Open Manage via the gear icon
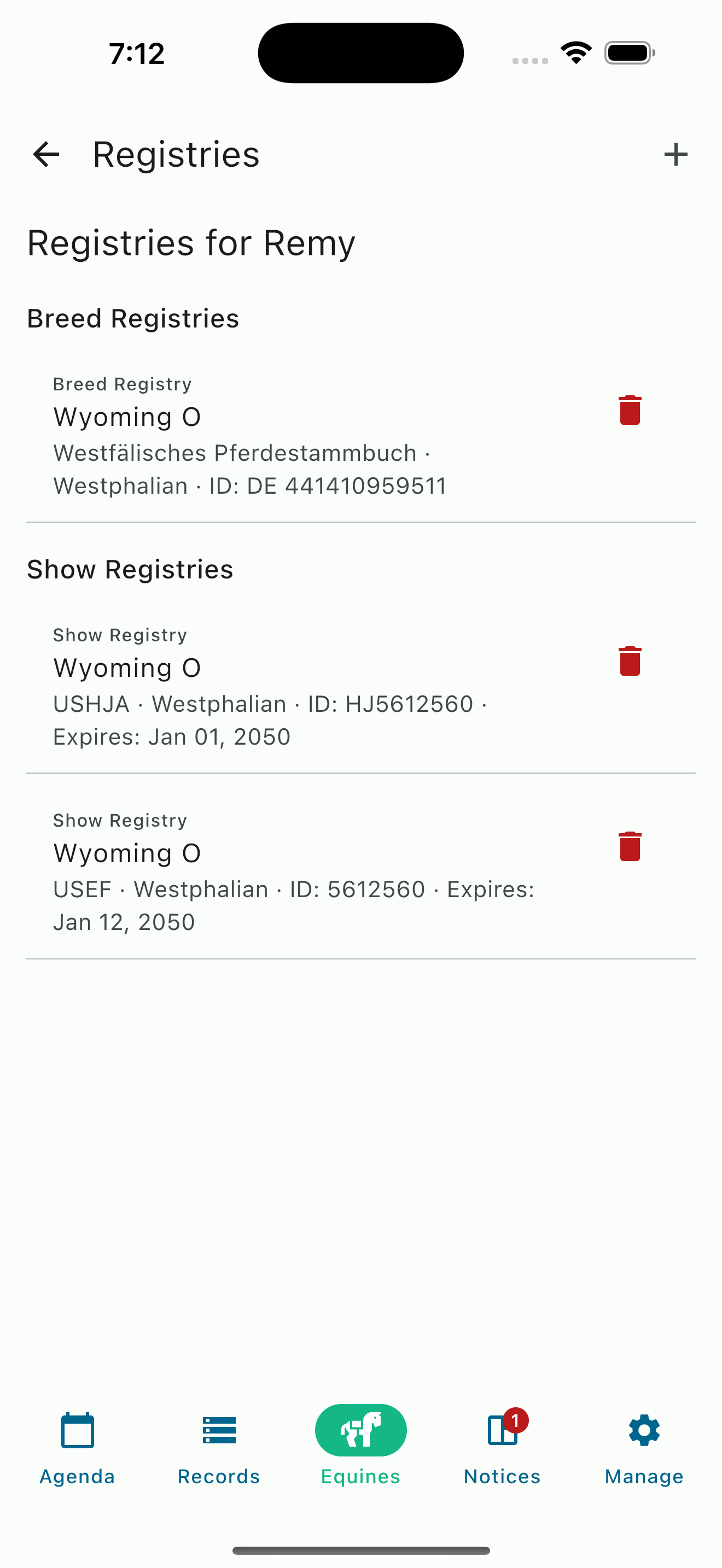Image resolution: width=722 pixels, height=1568 pixels. [x=643, y=1430]
